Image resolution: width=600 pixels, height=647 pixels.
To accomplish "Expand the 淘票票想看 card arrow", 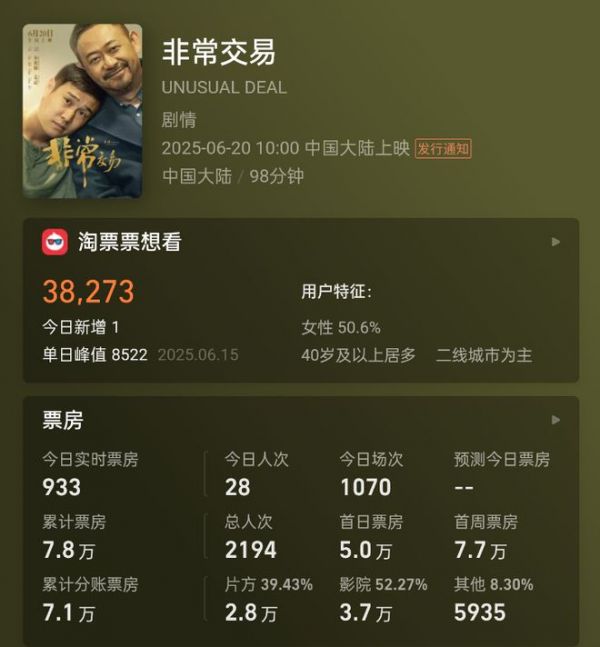I will point(556,242).
